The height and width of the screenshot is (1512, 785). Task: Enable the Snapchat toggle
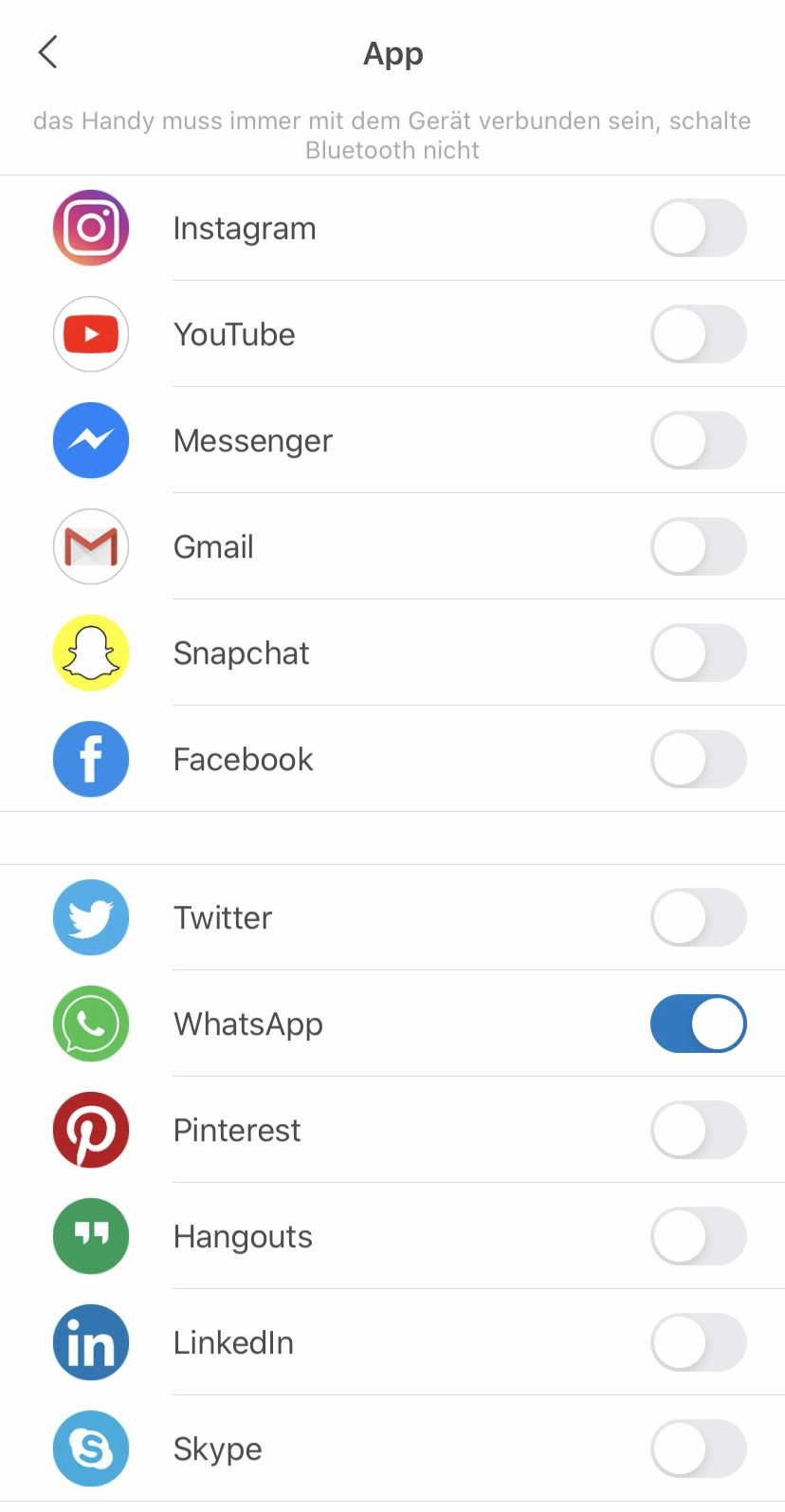tap(699, 653)
